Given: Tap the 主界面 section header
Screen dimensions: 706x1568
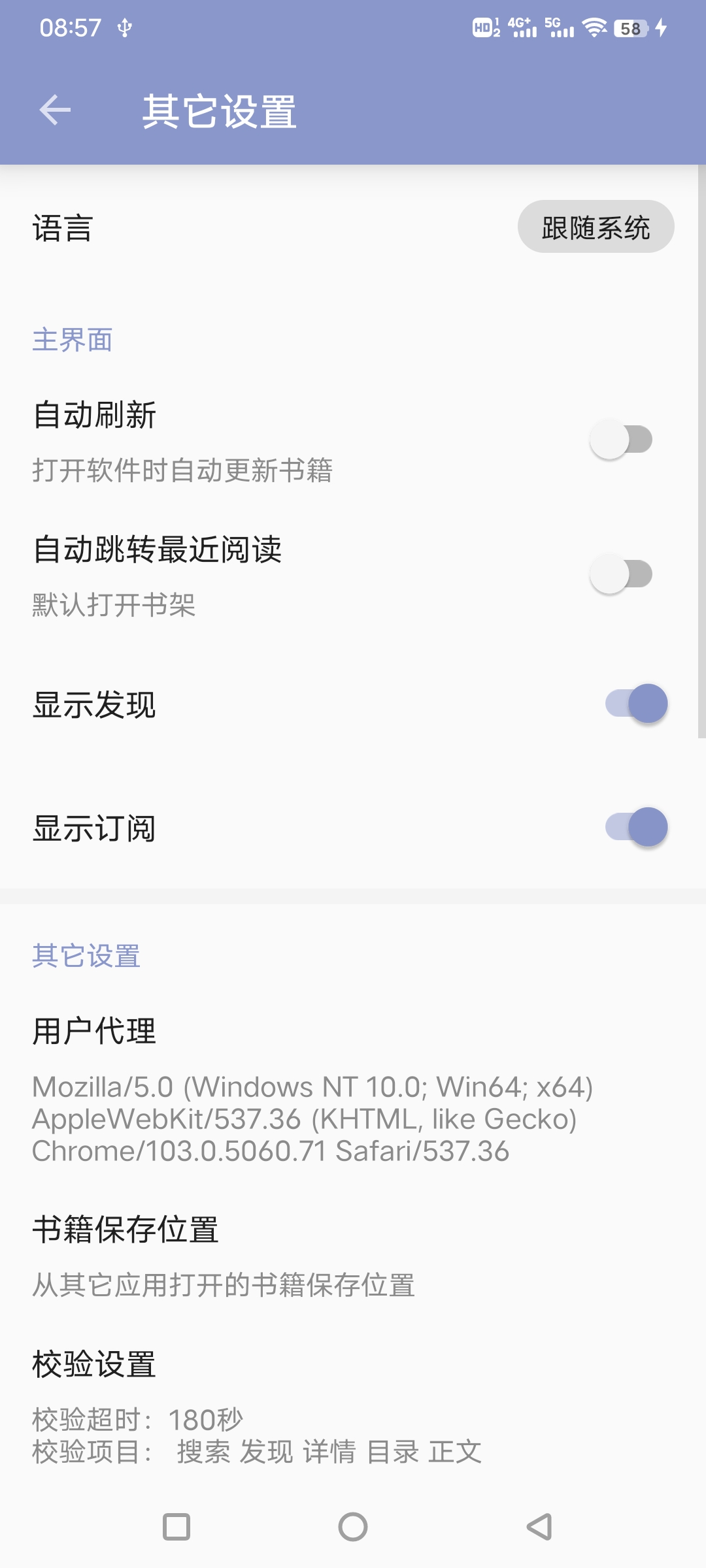Looking at the screenshot, I should coord(72,340).
